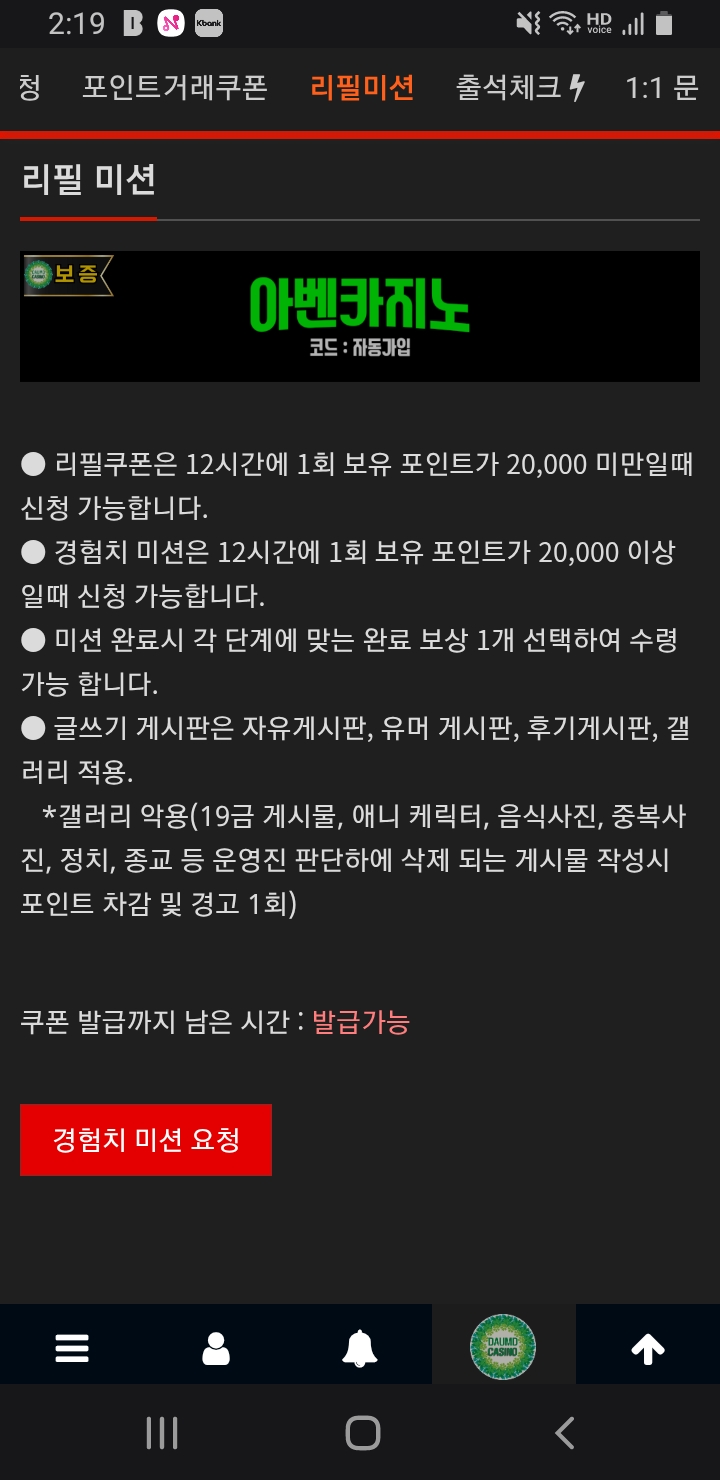The width and height of the screenshot is (720, 1480).
Task: Open recent apps from the navigation bar
Action: (162, 1433)
